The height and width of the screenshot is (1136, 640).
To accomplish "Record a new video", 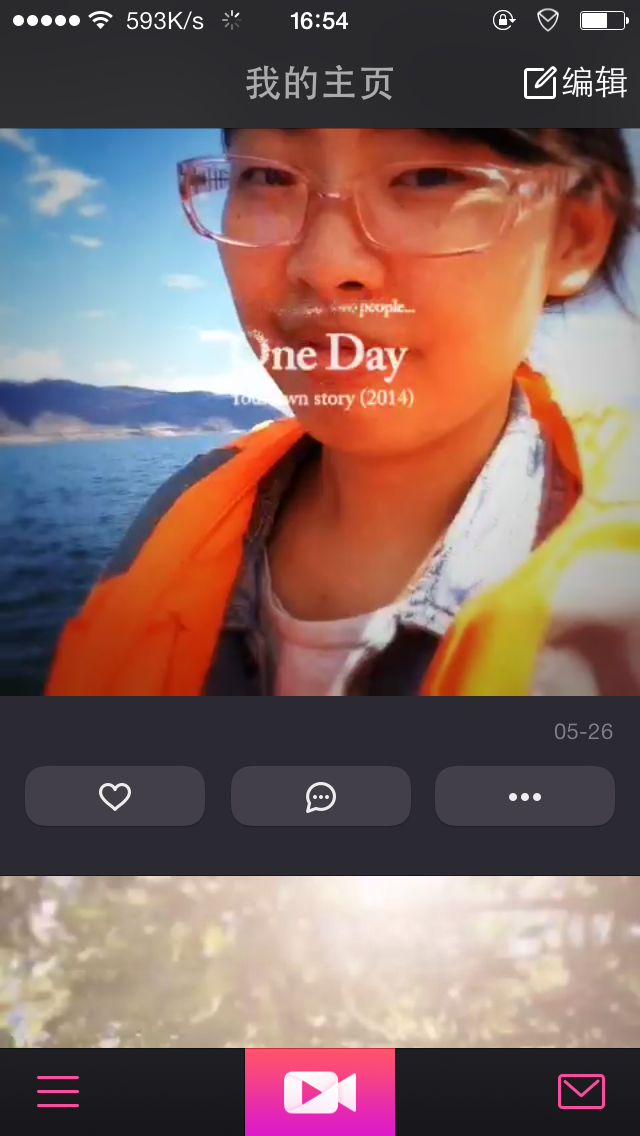I will click(x=320, y=1092).
